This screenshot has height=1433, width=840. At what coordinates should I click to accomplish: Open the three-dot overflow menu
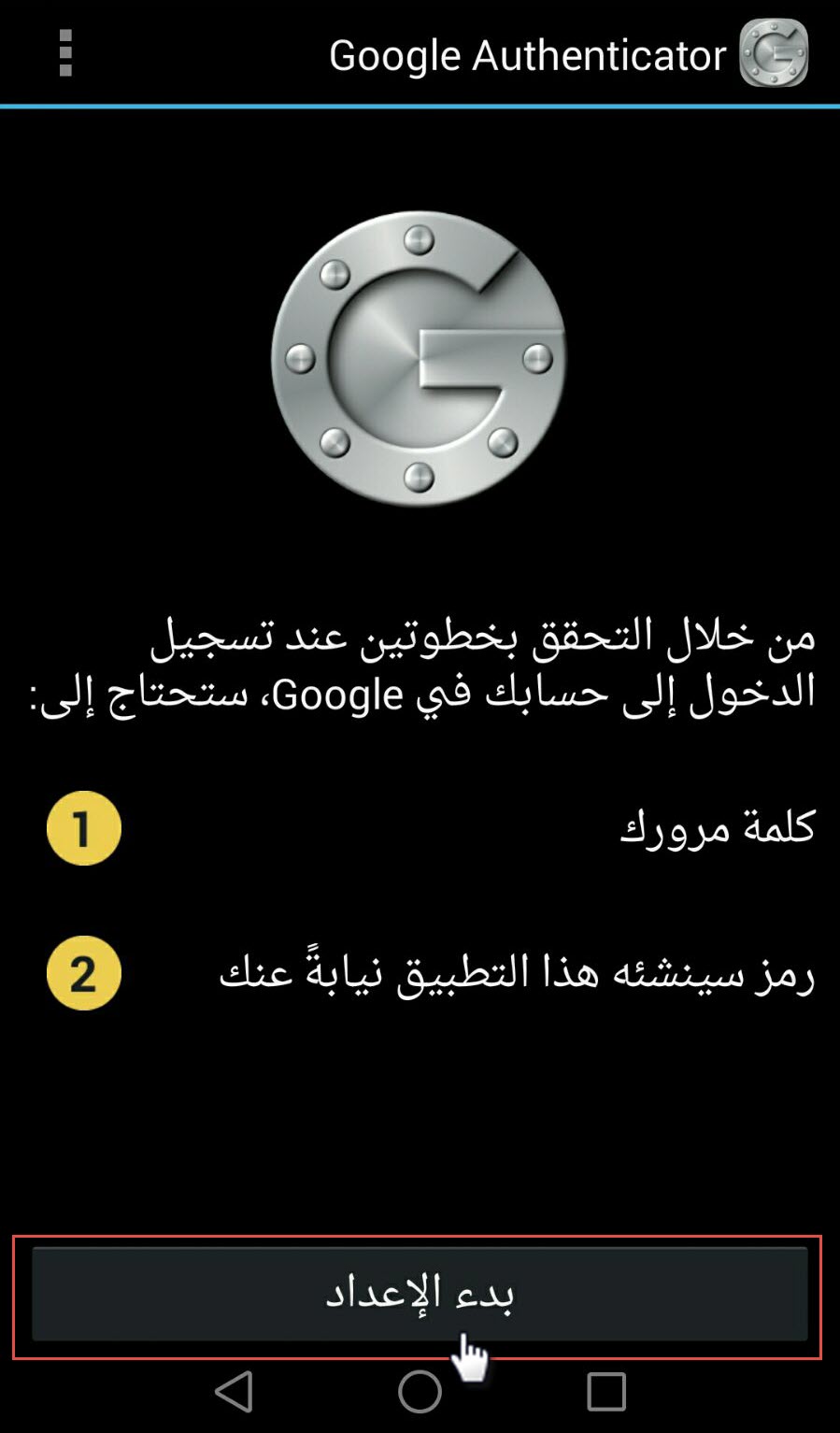point(64,53)
